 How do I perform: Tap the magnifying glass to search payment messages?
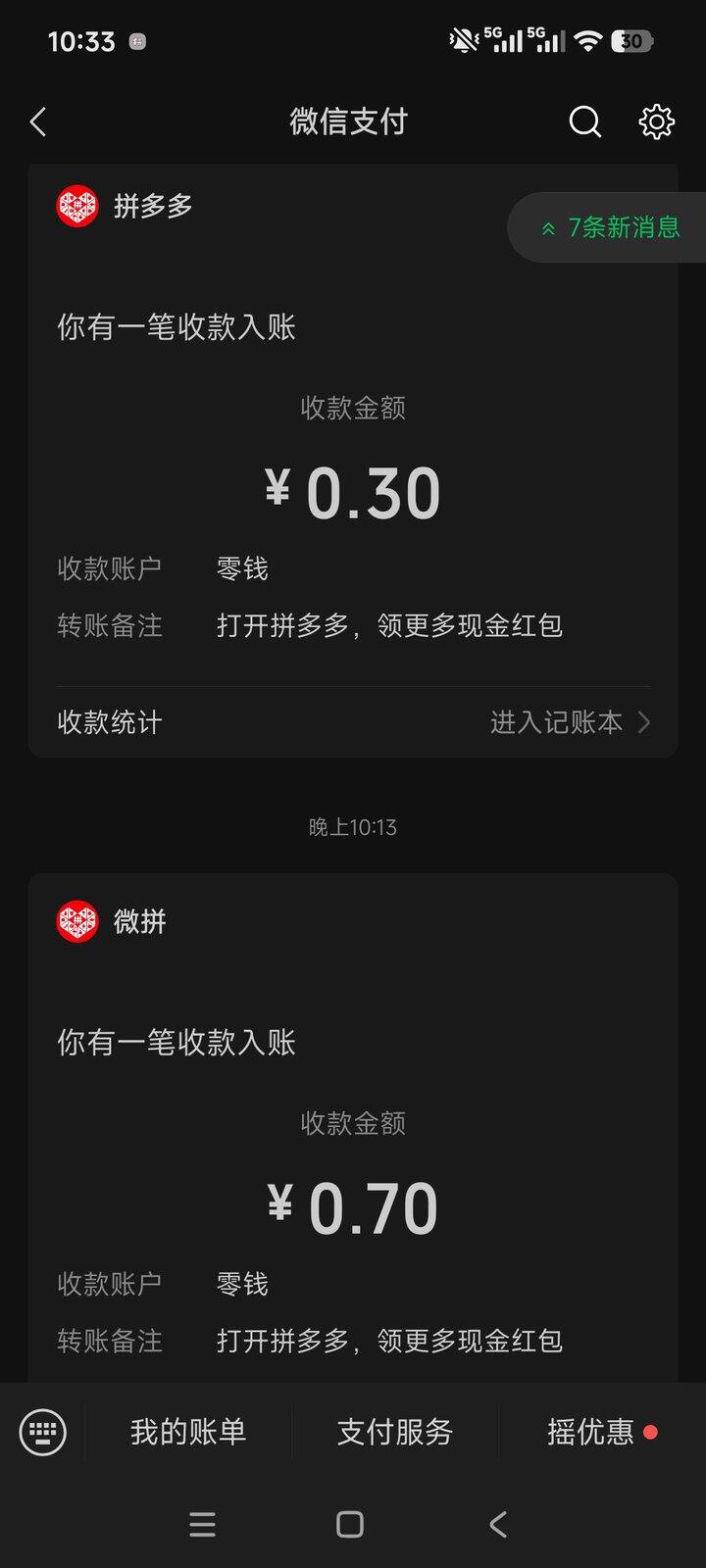[584, 122]
